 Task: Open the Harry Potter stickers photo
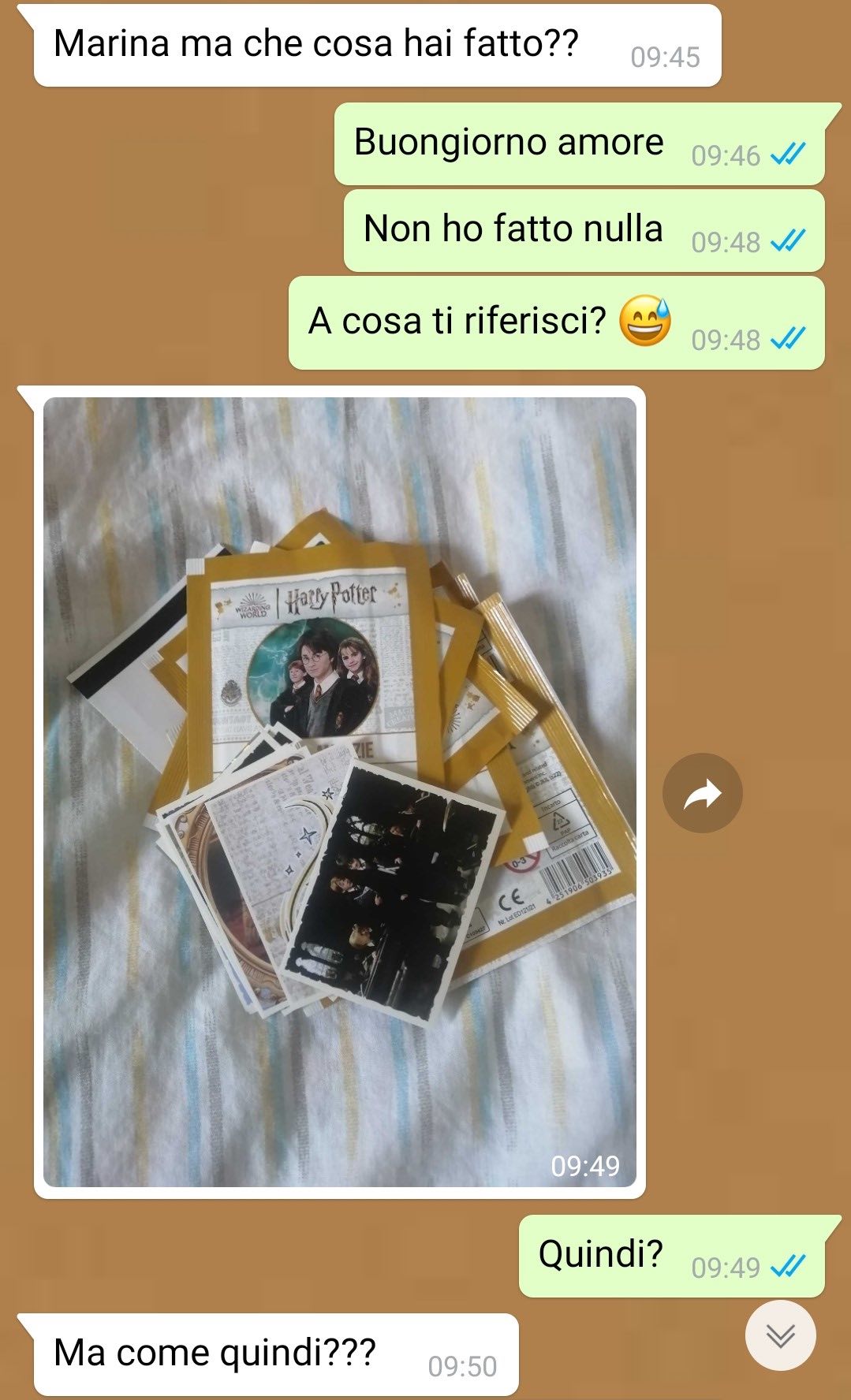340,792
